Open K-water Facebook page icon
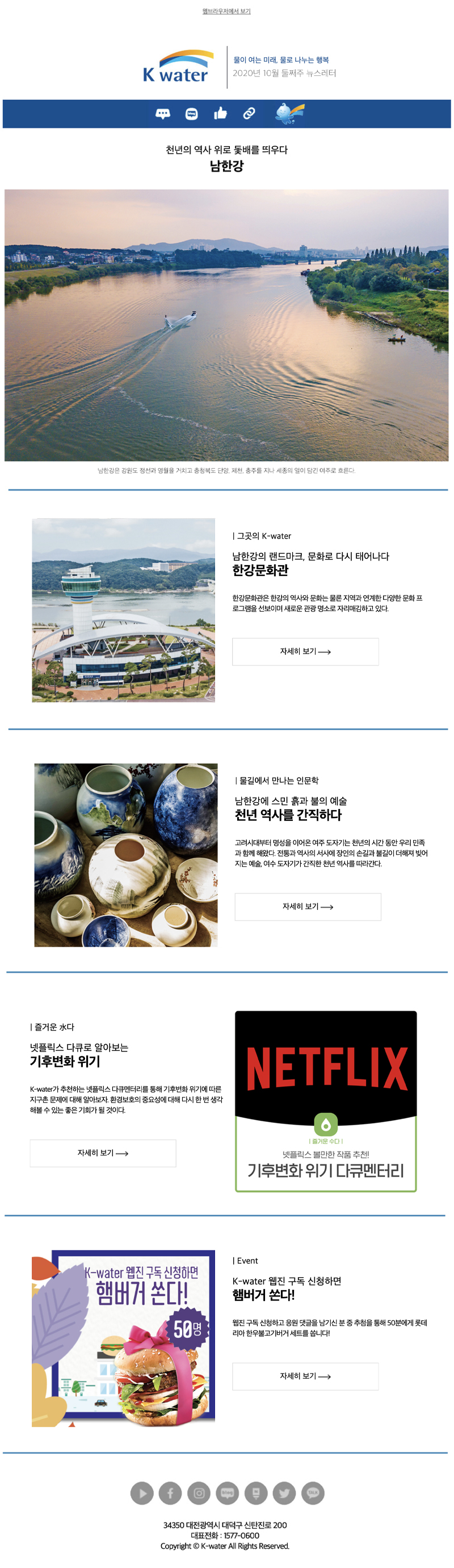 pos(170,1493)
